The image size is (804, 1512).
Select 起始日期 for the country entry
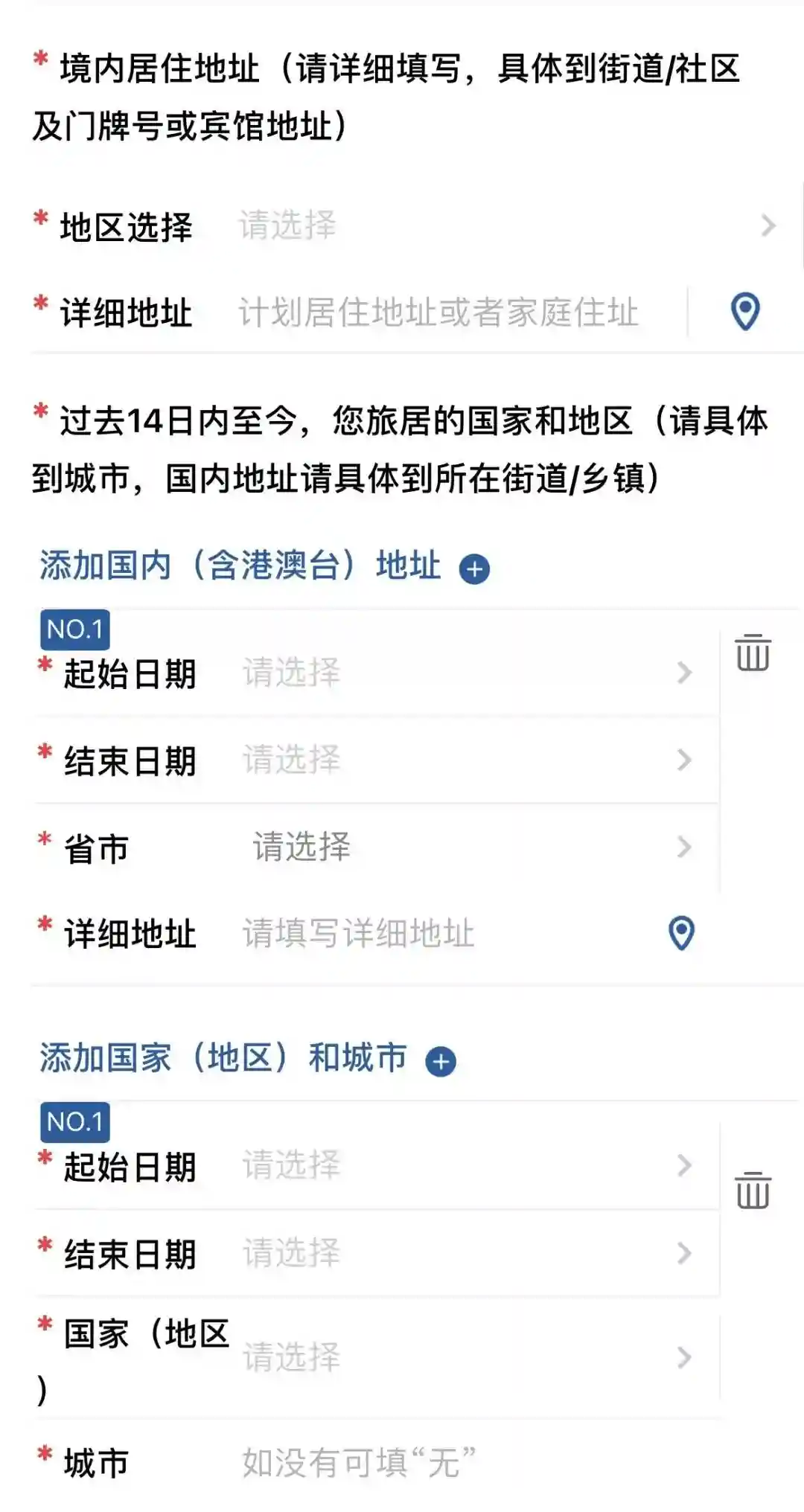tap(462, 1165)
